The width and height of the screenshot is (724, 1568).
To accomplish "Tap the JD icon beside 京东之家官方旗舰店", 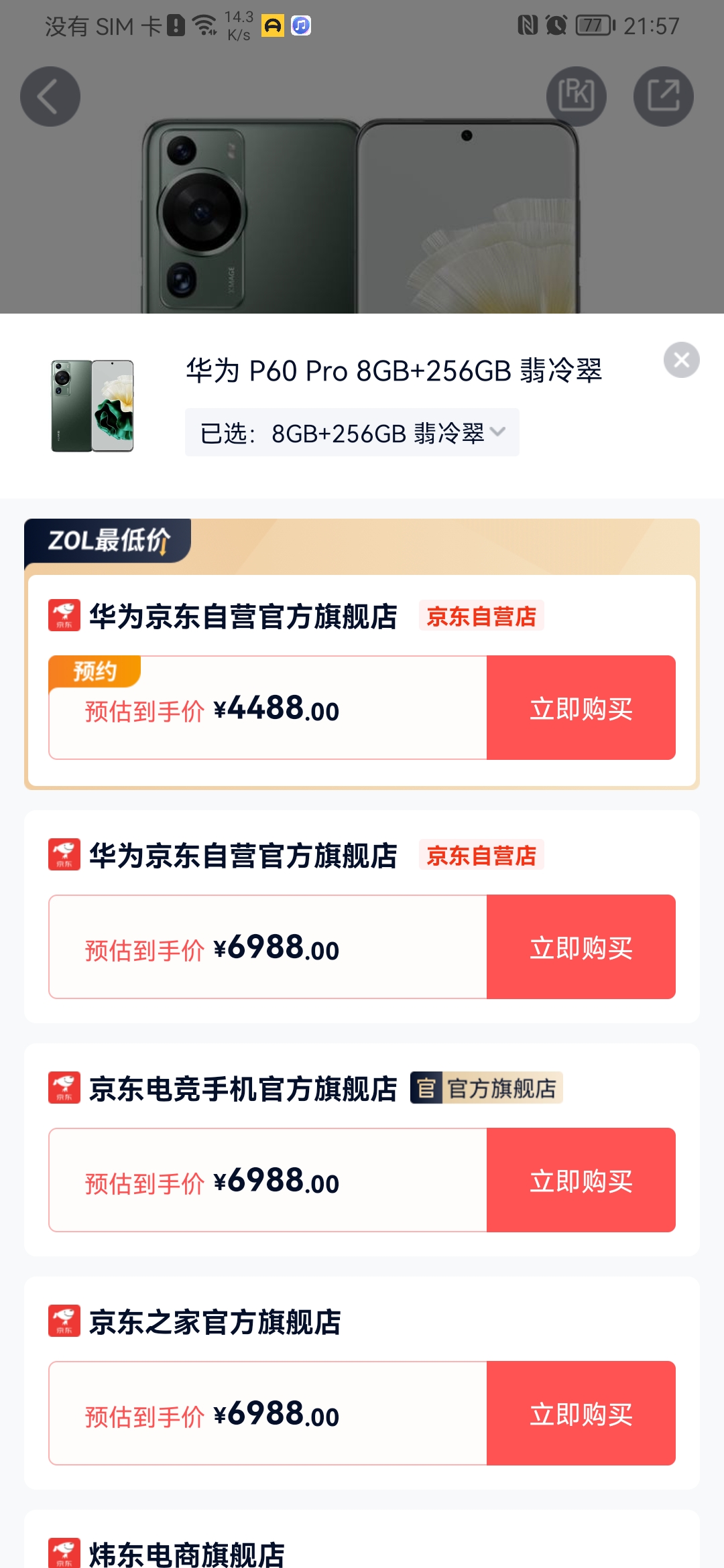I will pos(65,1321).
